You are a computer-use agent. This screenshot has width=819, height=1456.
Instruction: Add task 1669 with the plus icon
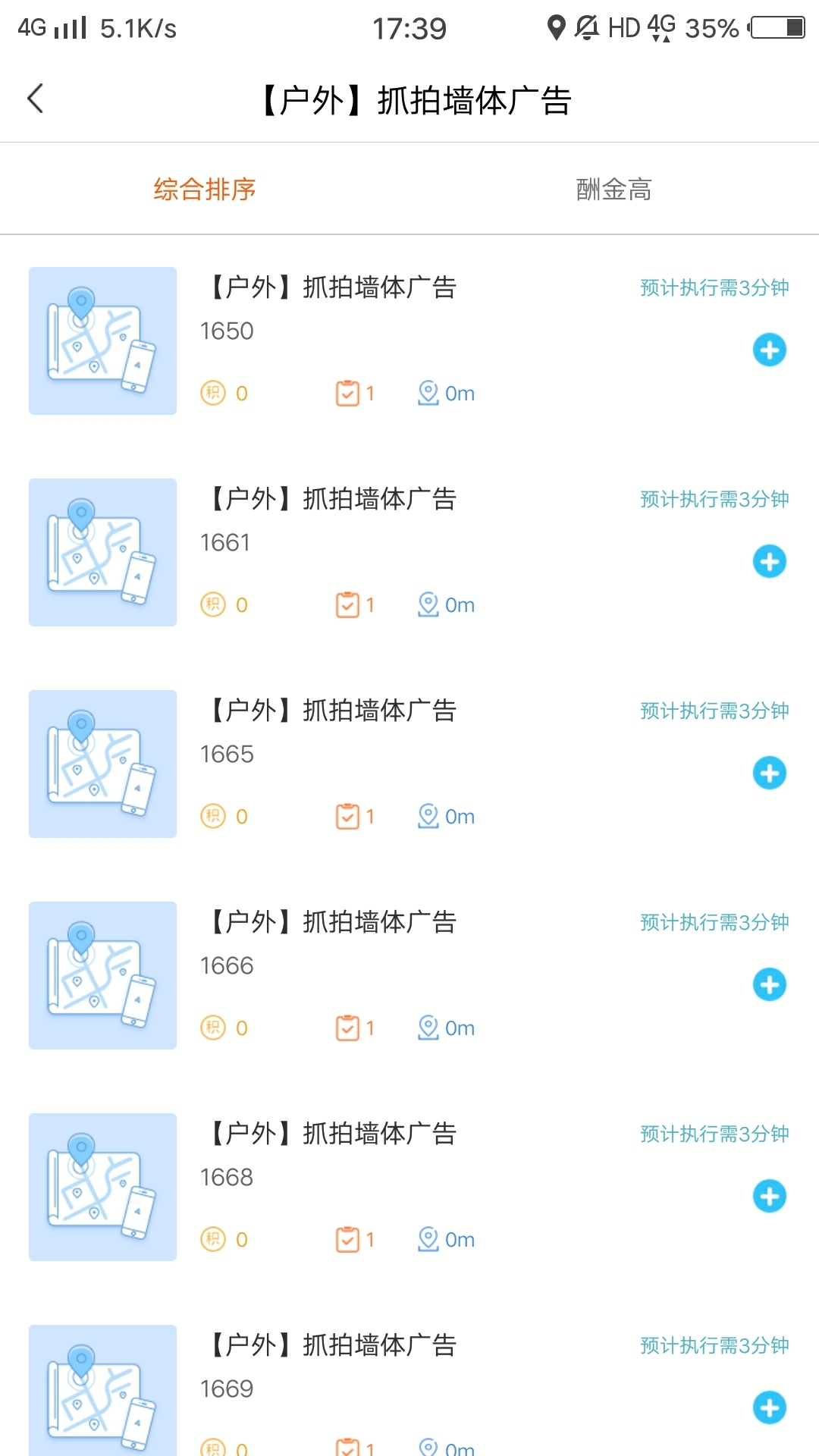(769, 1408)
